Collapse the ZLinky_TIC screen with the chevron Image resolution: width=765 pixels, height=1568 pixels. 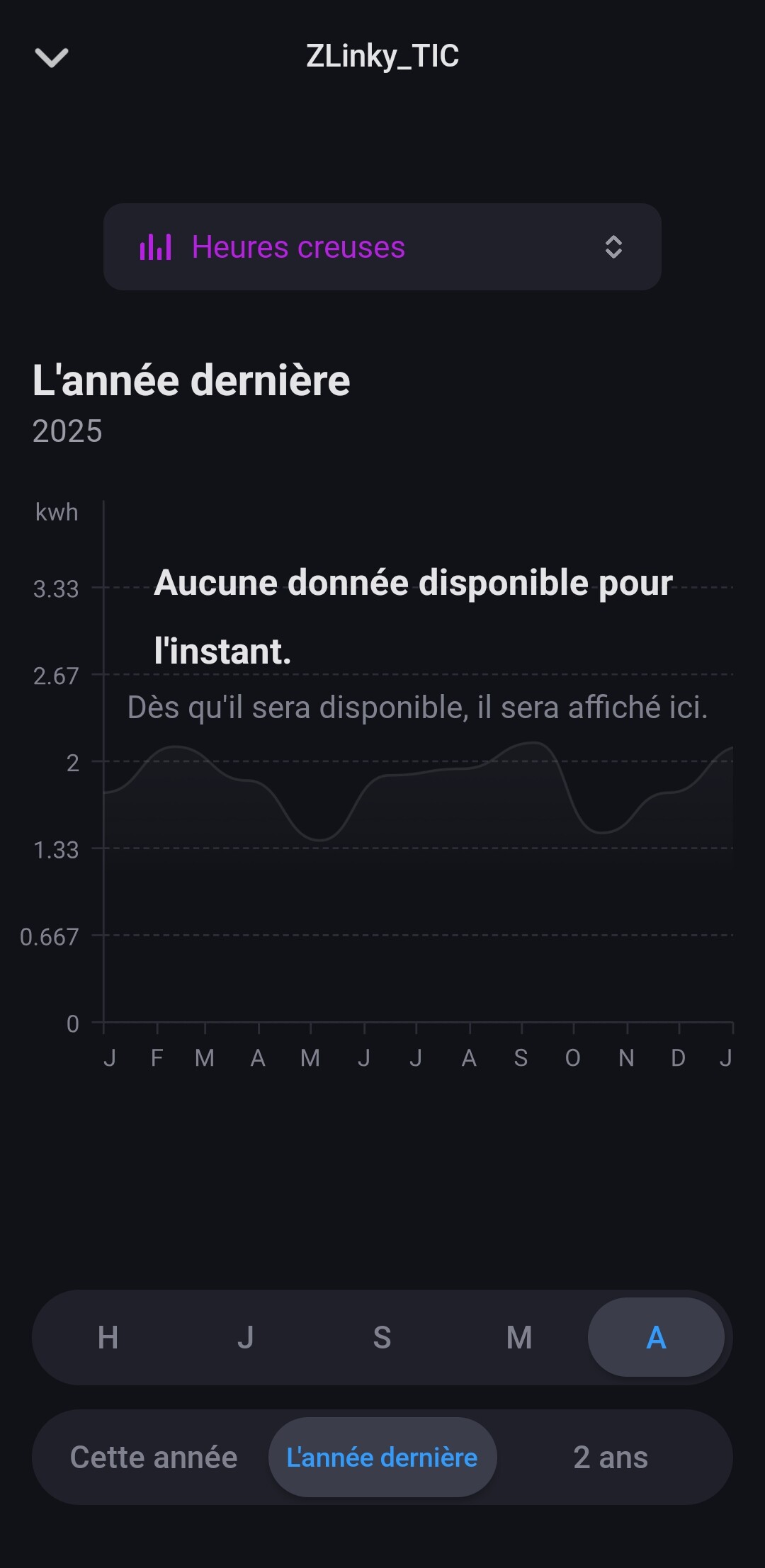tap(52, 57)
